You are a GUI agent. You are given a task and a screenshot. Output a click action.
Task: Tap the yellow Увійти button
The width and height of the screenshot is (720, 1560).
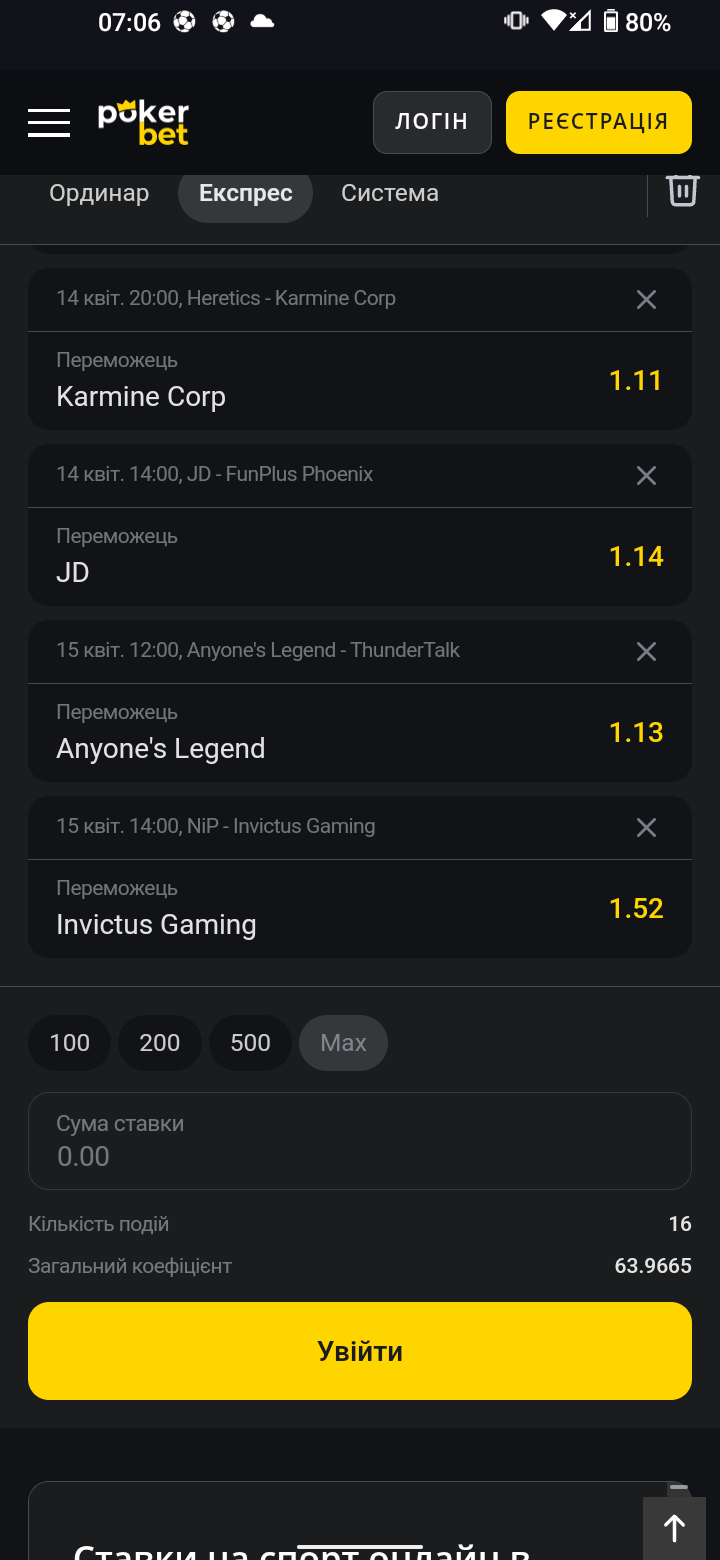pyautogui.click(x=360, y=1351)
